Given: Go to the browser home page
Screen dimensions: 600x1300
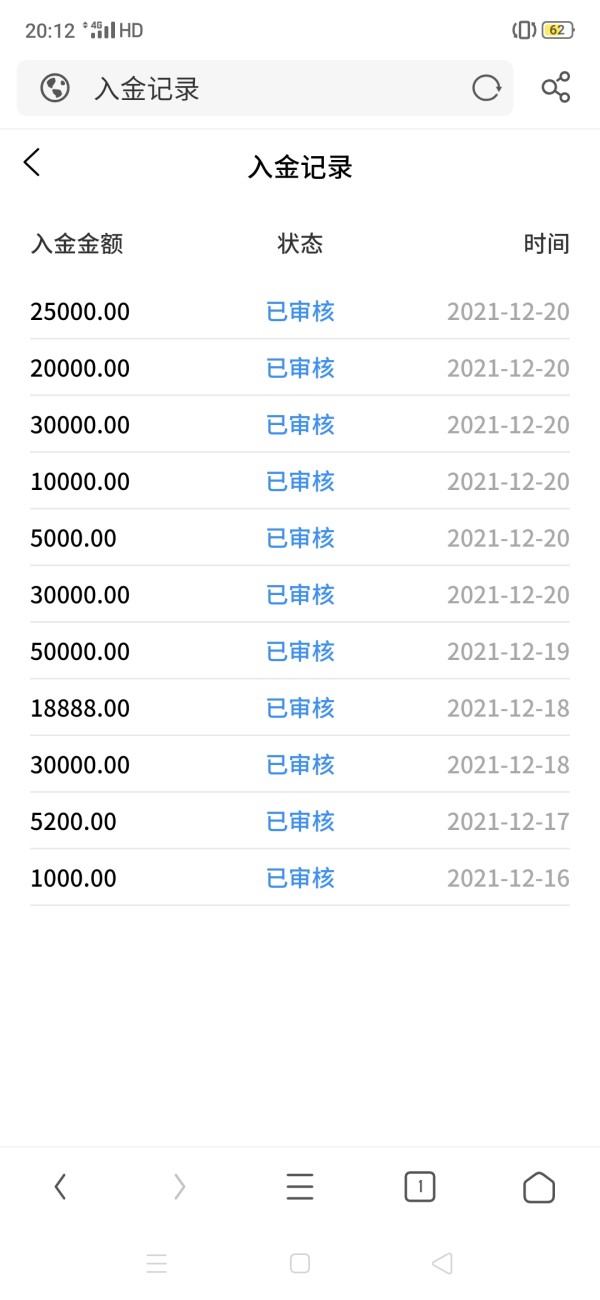Looking at the screenshot, I should pyautogui.click(x=539, y=1187).
